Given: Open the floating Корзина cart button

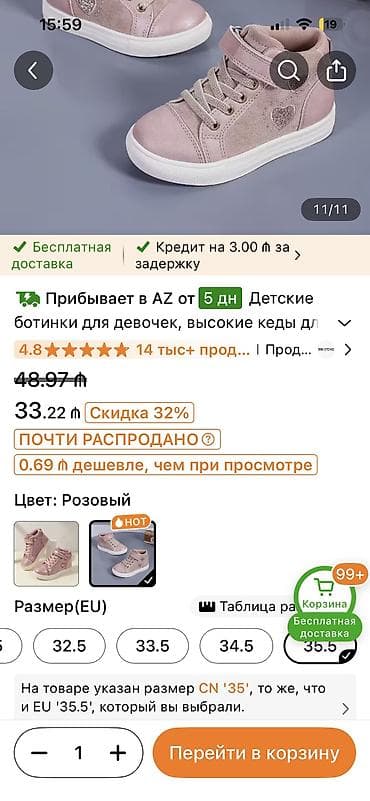Looking at the screenshot, I should (x=325, y=603).
